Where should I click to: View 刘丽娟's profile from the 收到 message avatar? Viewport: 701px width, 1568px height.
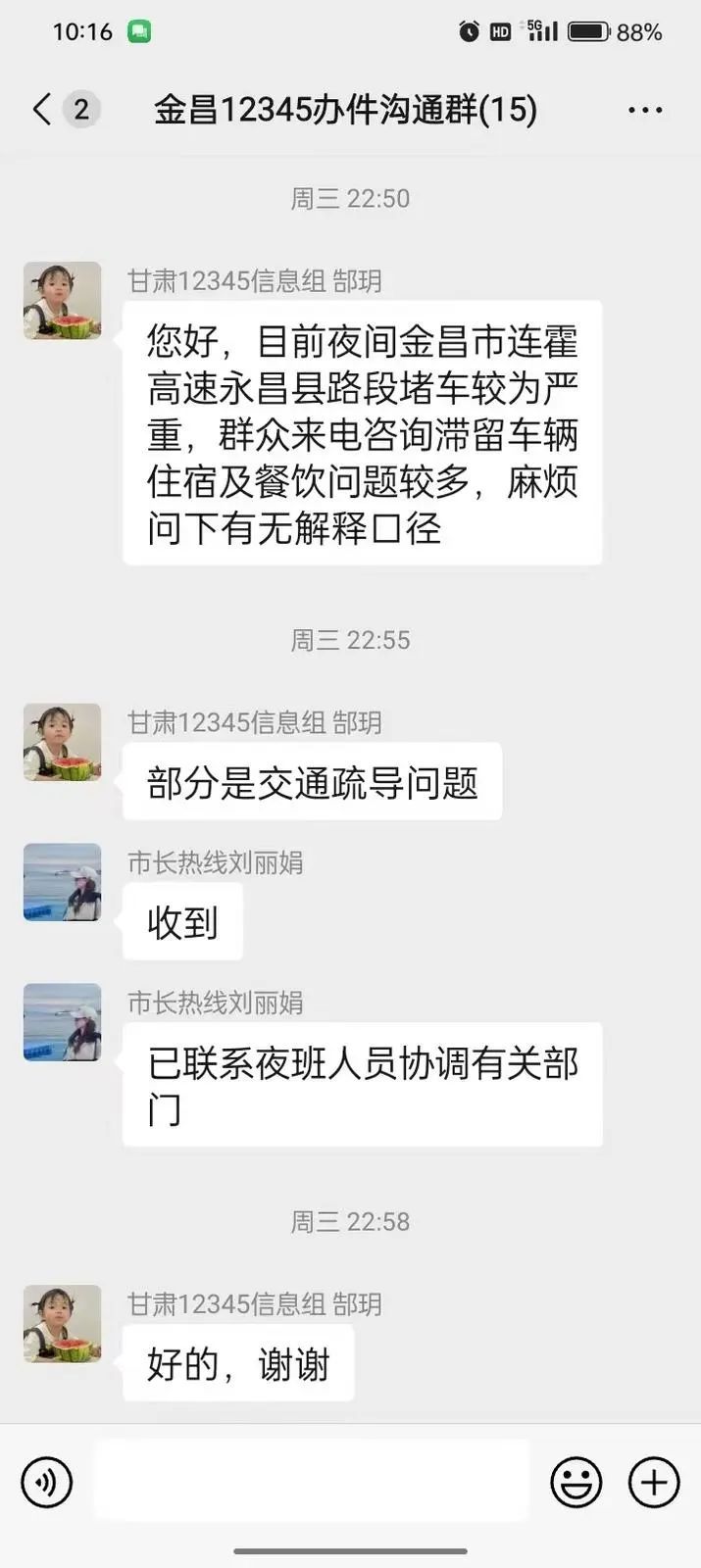[x=63, y=882]
